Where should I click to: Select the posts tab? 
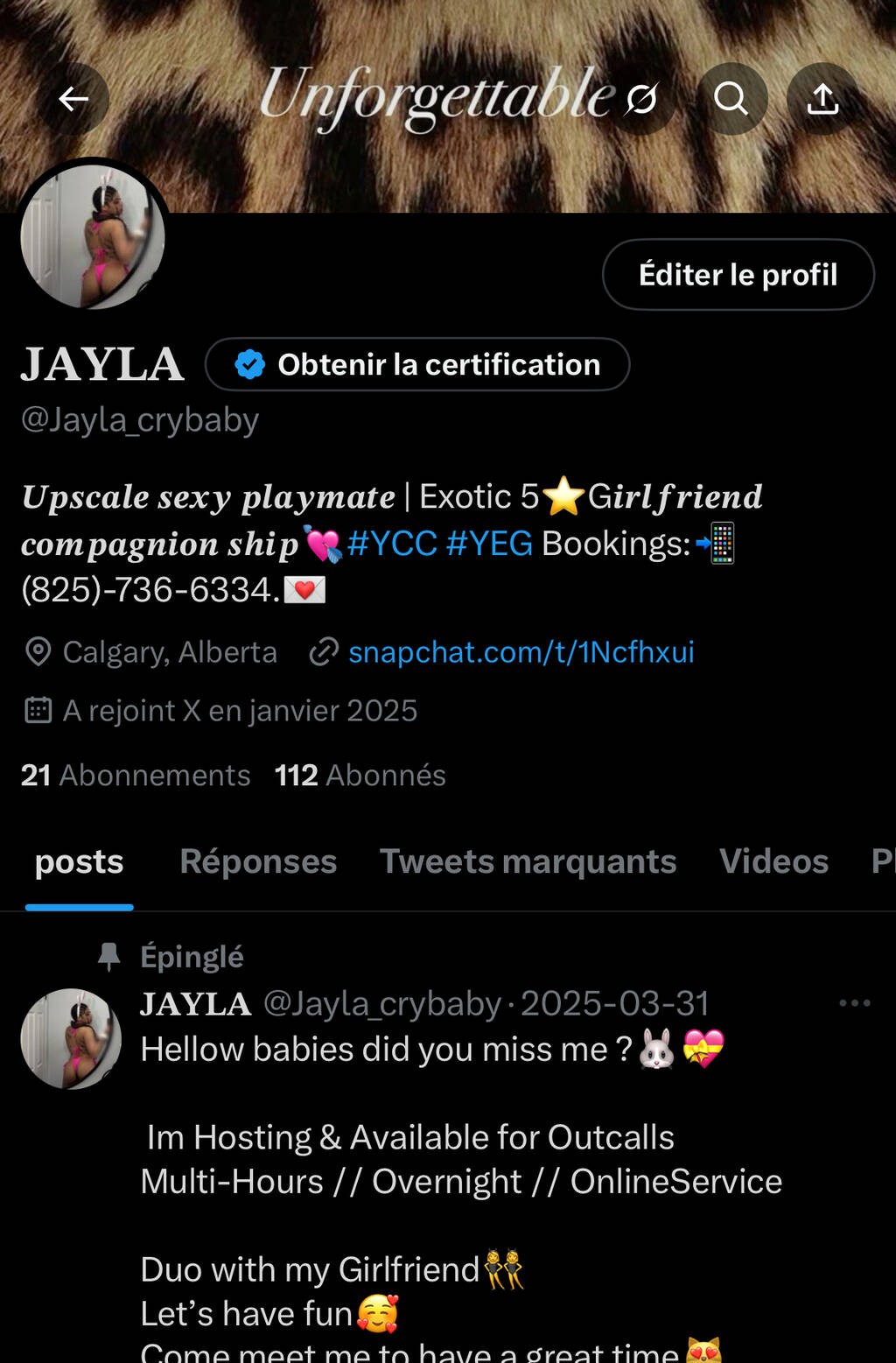click(79, 861)
